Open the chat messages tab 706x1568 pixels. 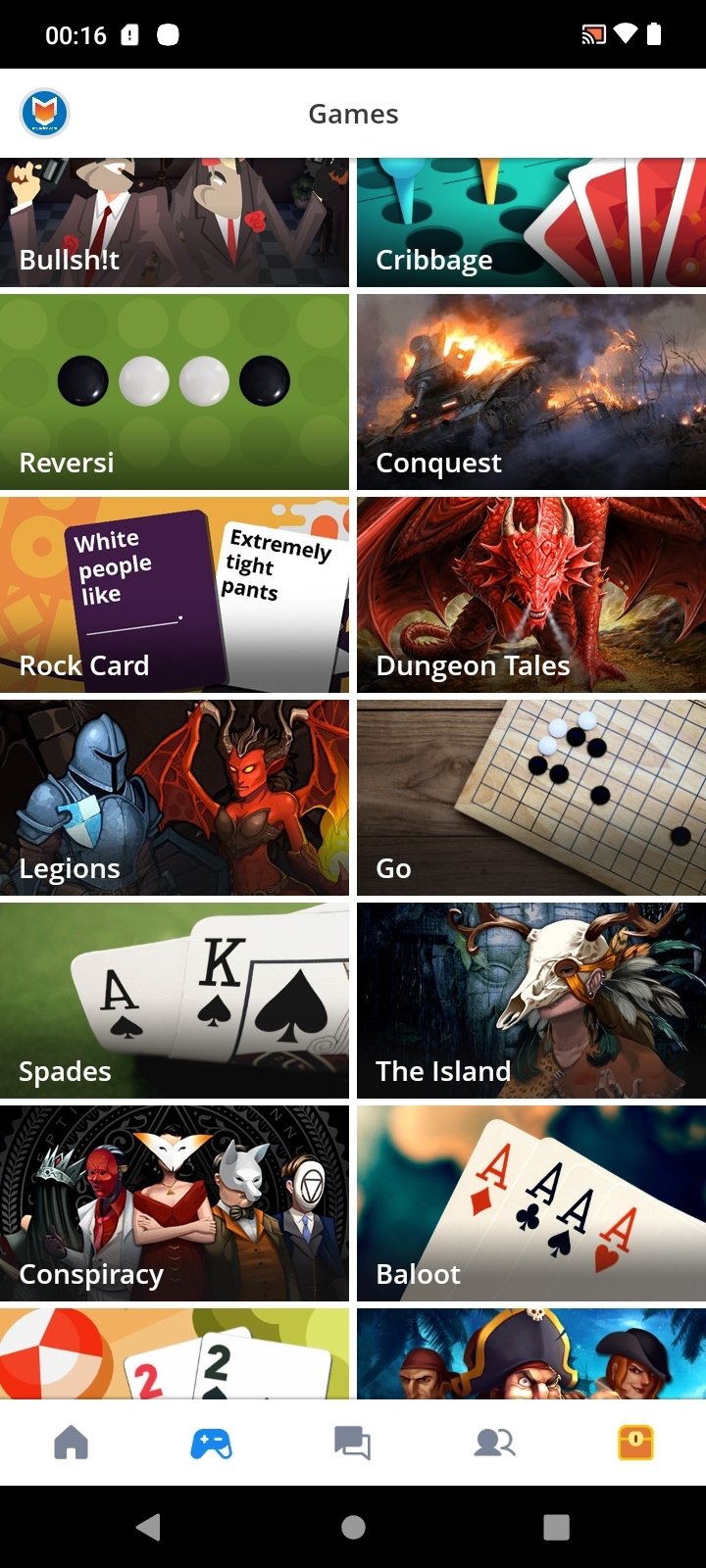tap(352, 1443)
